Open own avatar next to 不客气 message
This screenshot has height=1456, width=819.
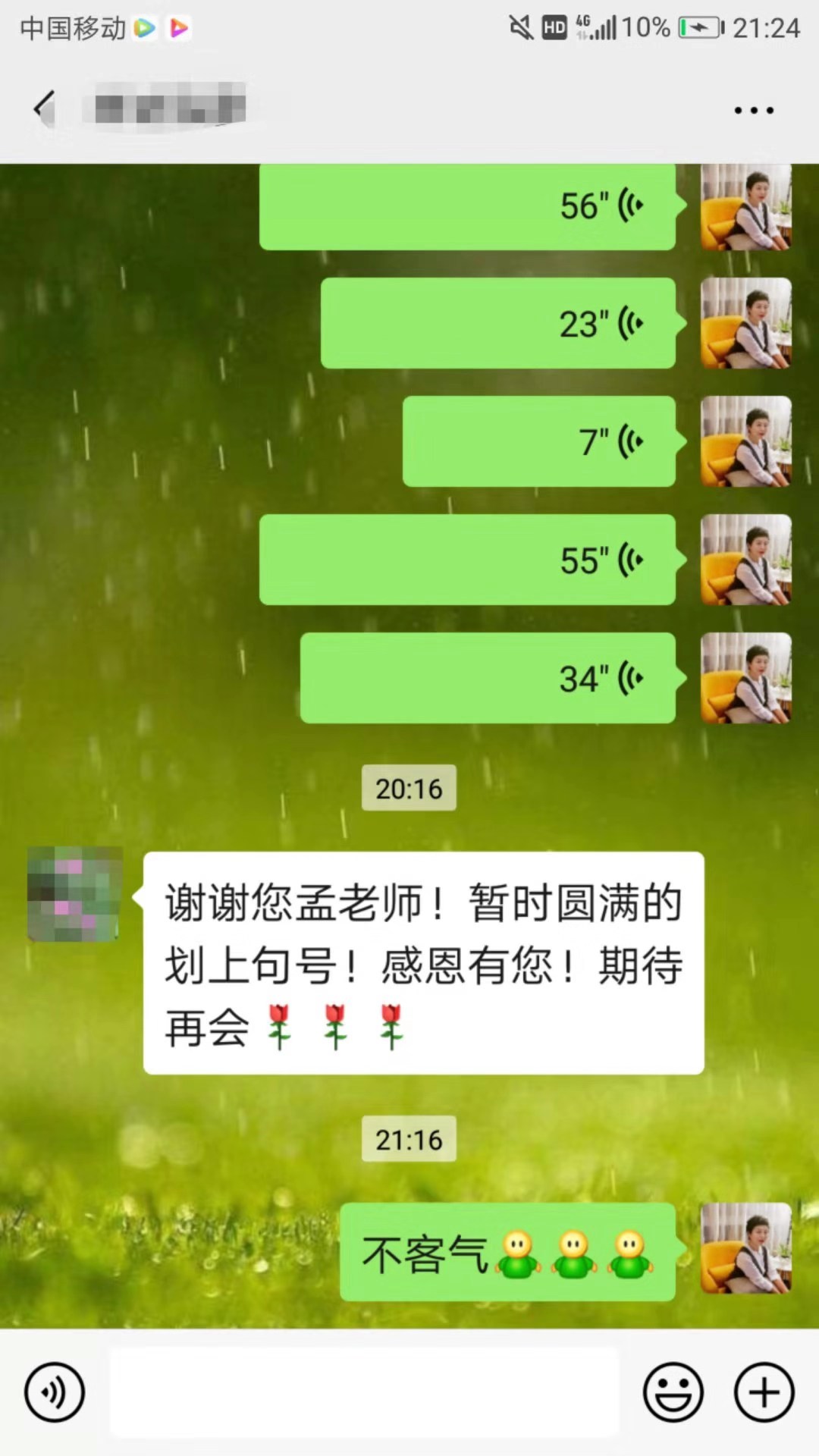click(x=745, y=1248)
